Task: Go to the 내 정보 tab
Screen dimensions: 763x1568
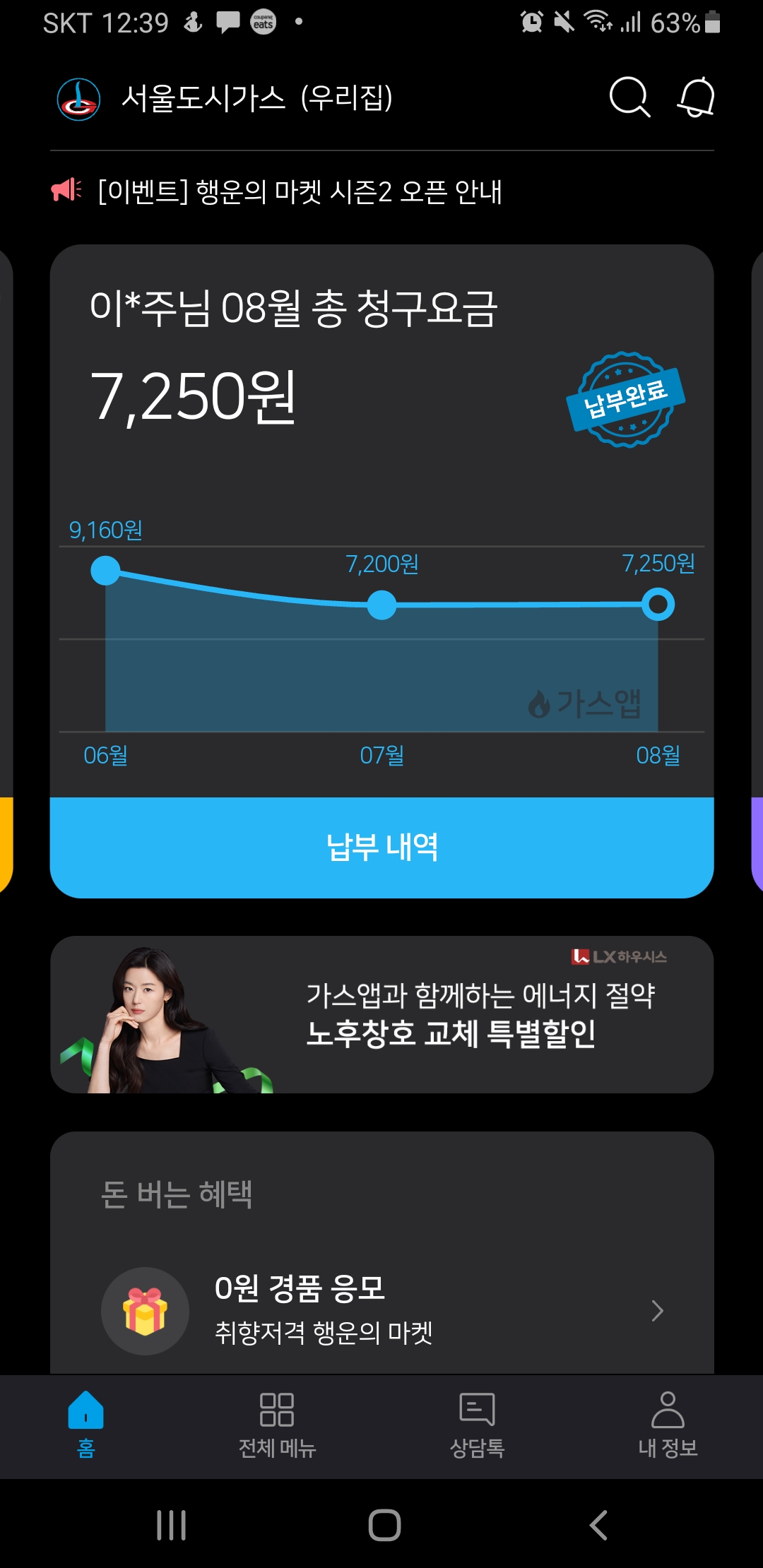Action: 667,1424
